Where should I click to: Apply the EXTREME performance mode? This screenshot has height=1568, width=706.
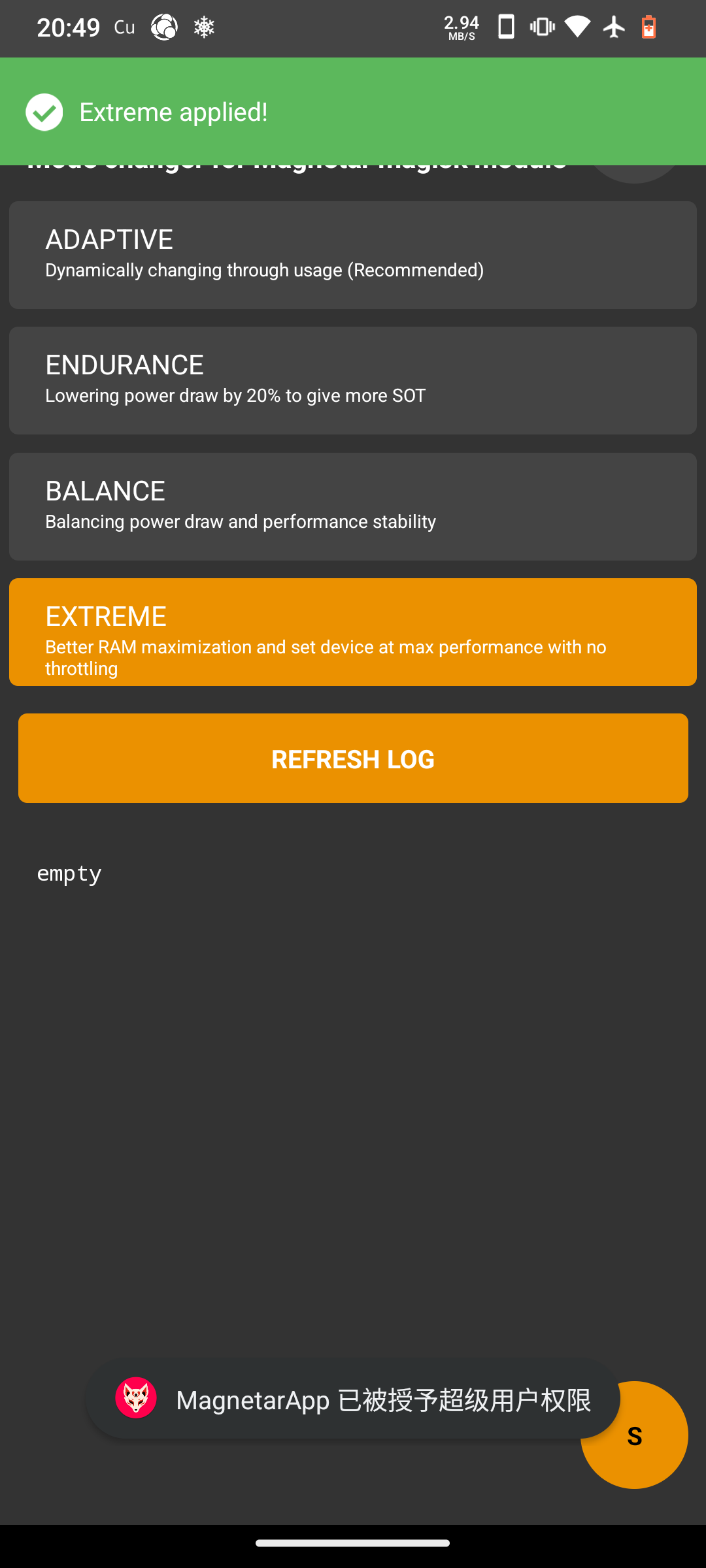353,632
